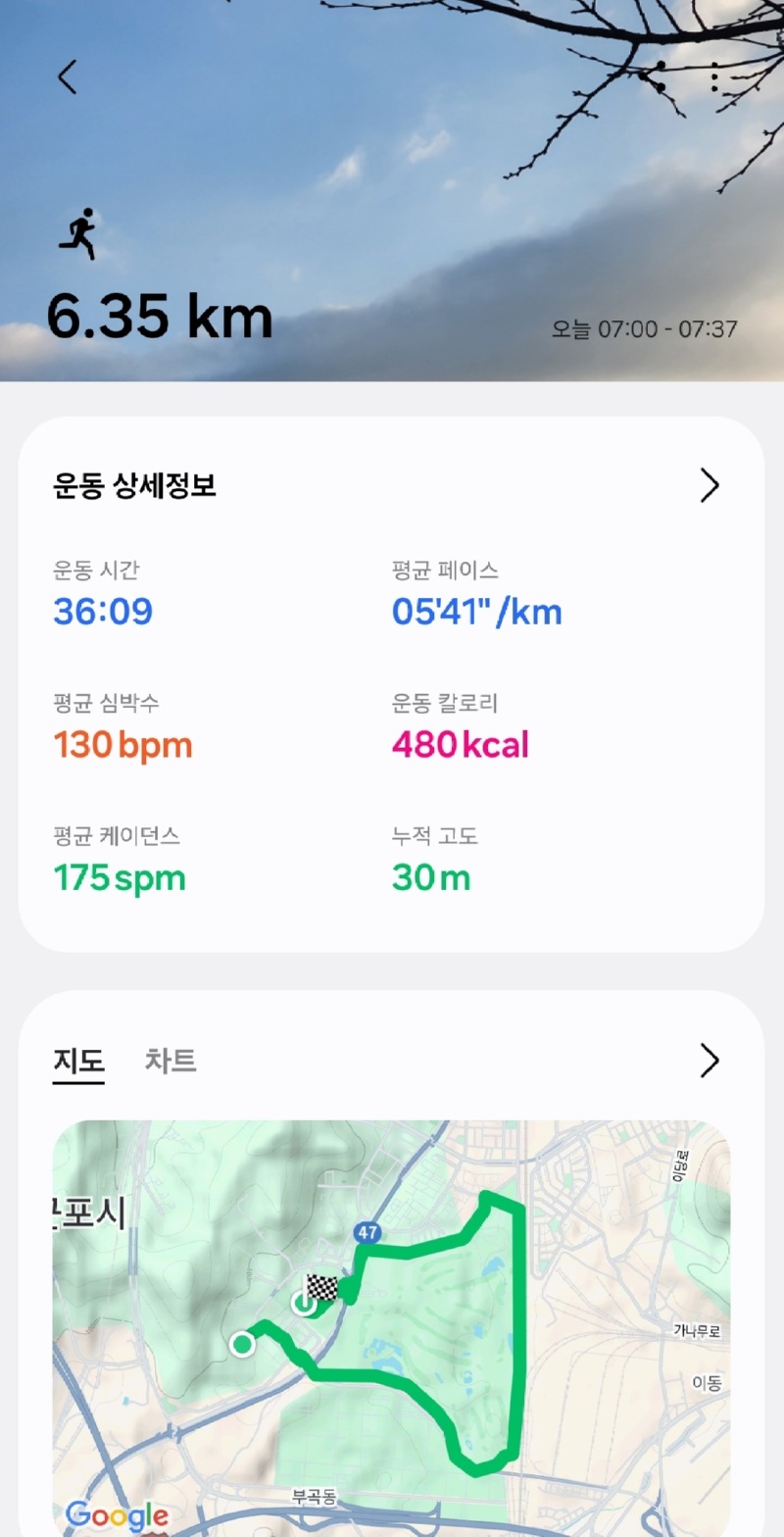Open the three-dot overflow menu
The image size is (784, 1537).
(715, 76)
